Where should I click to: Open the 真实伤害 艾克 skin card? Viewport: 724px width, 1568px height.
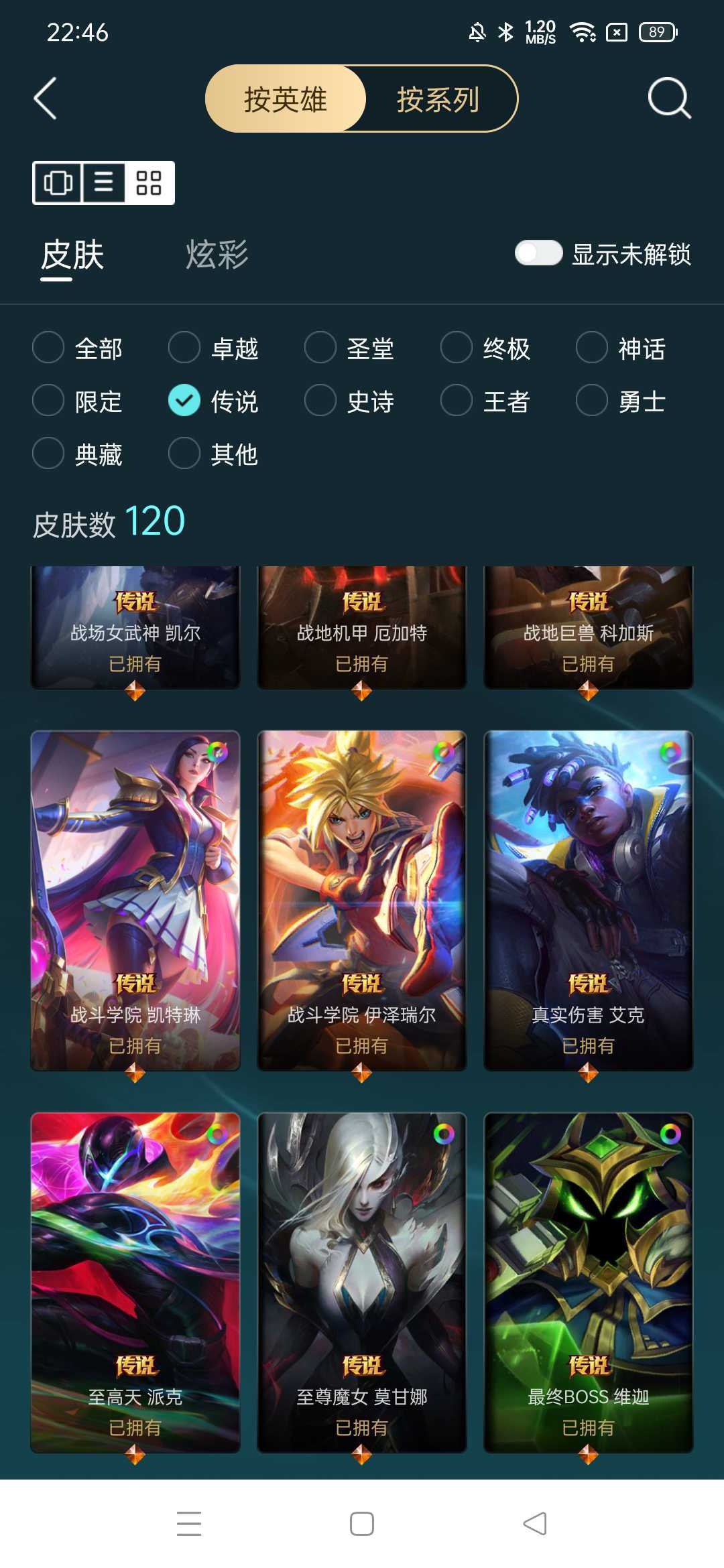click(x=589, y=900)
